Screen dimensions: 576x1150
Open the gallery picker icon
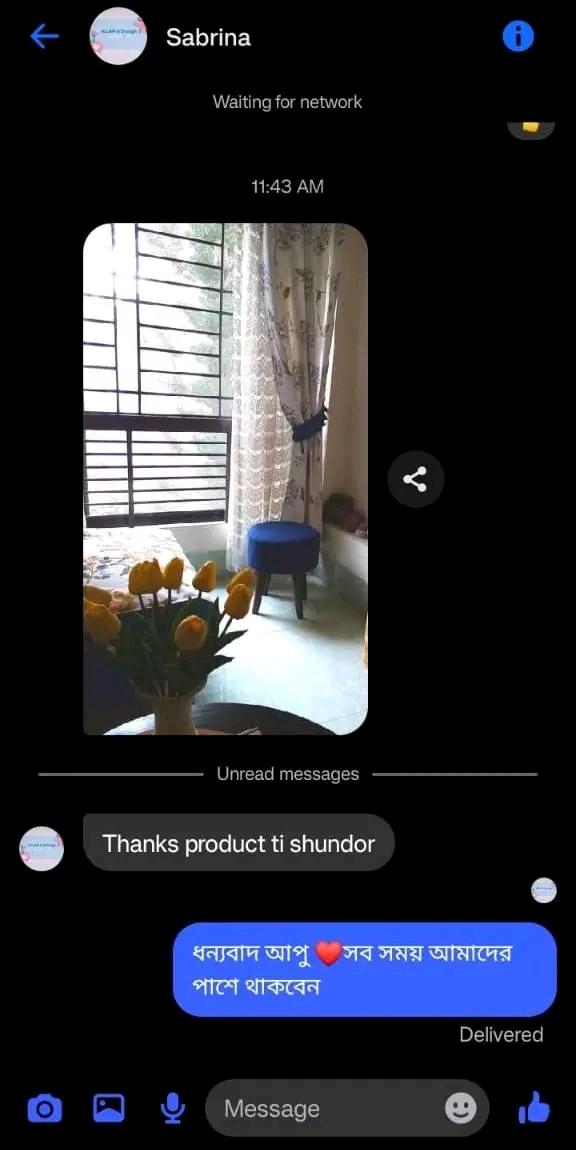click(109, 1108)
